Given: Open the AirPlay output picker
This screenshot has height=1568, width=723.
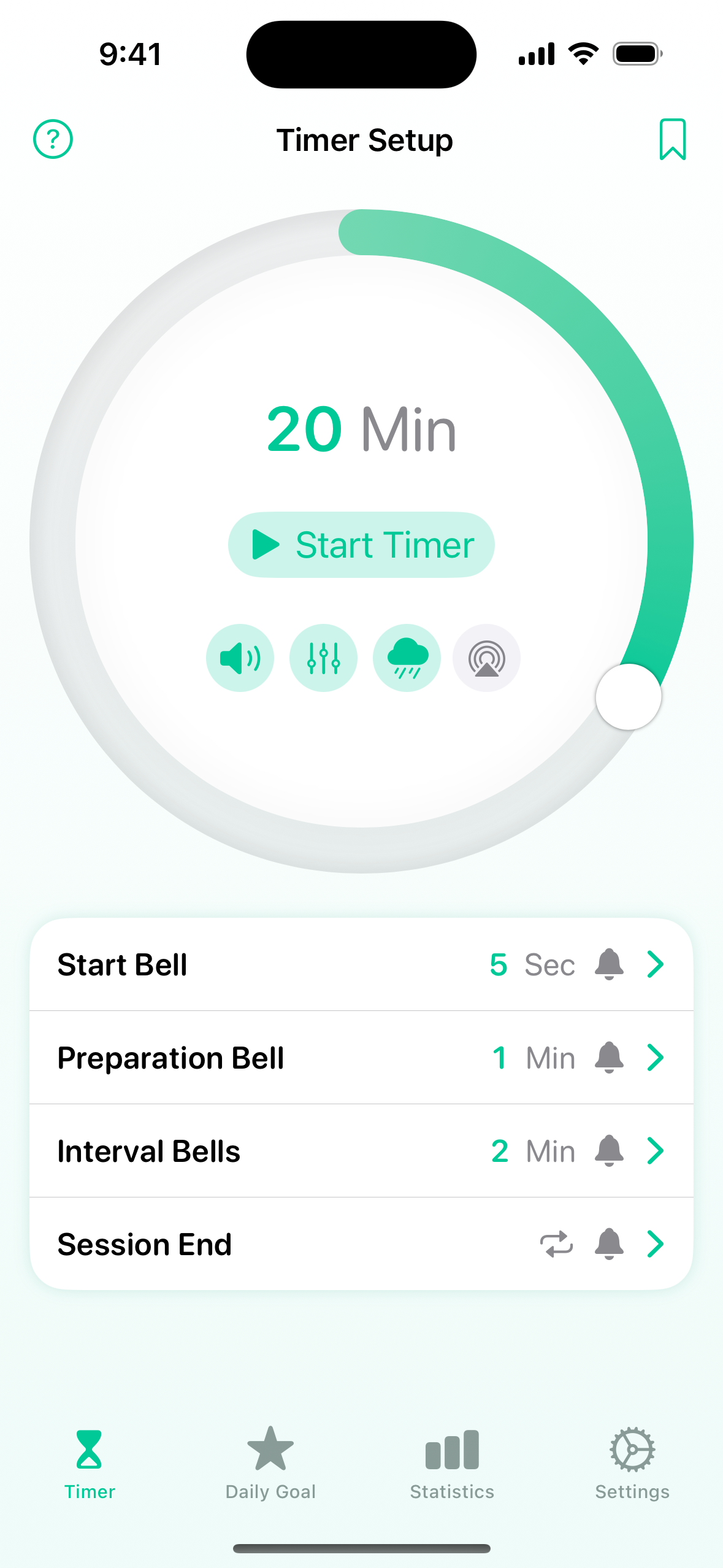Looking at the screenshot, I should tap(486, 658).
